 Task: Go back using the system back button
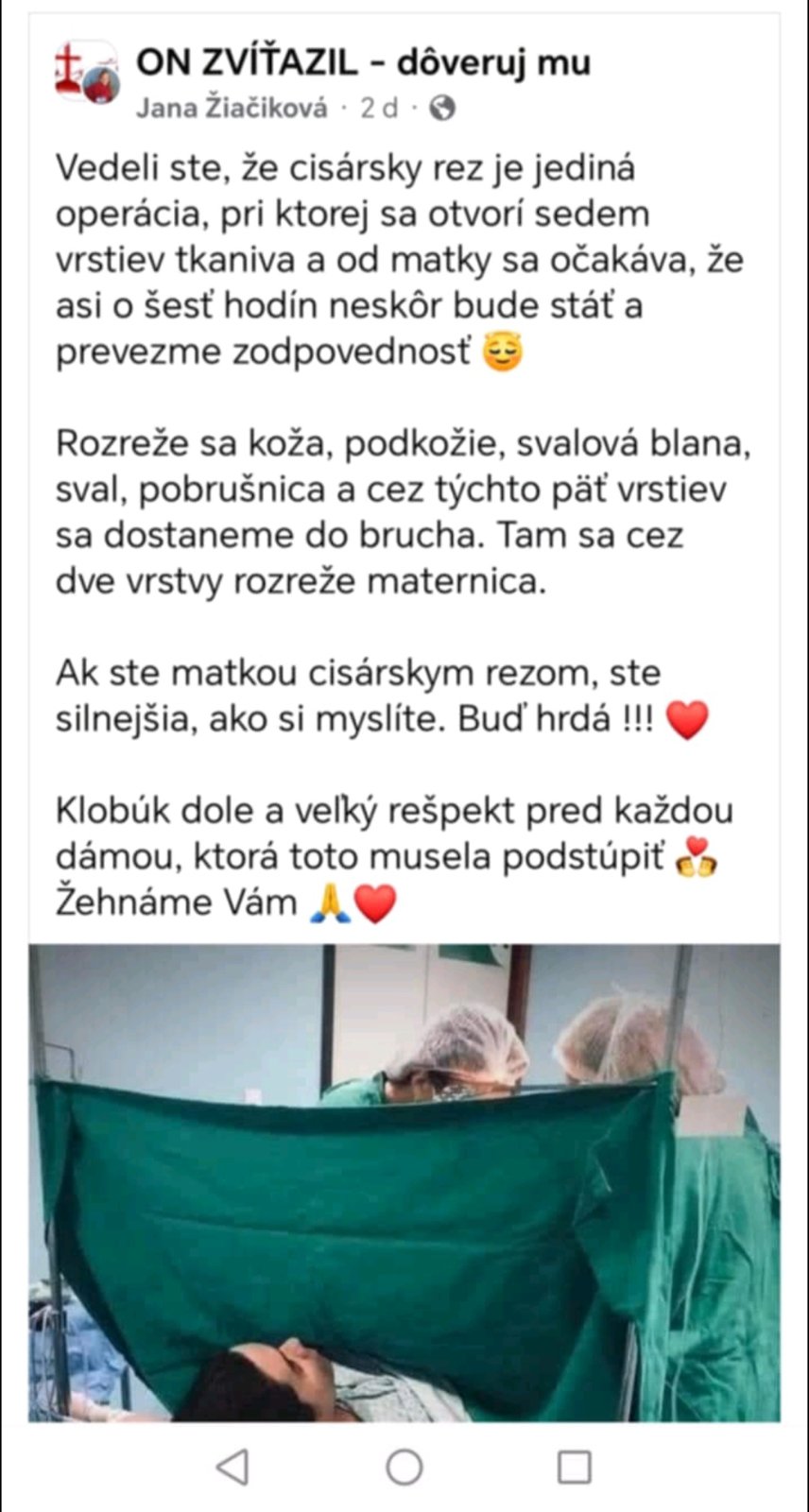point(232,1467)
